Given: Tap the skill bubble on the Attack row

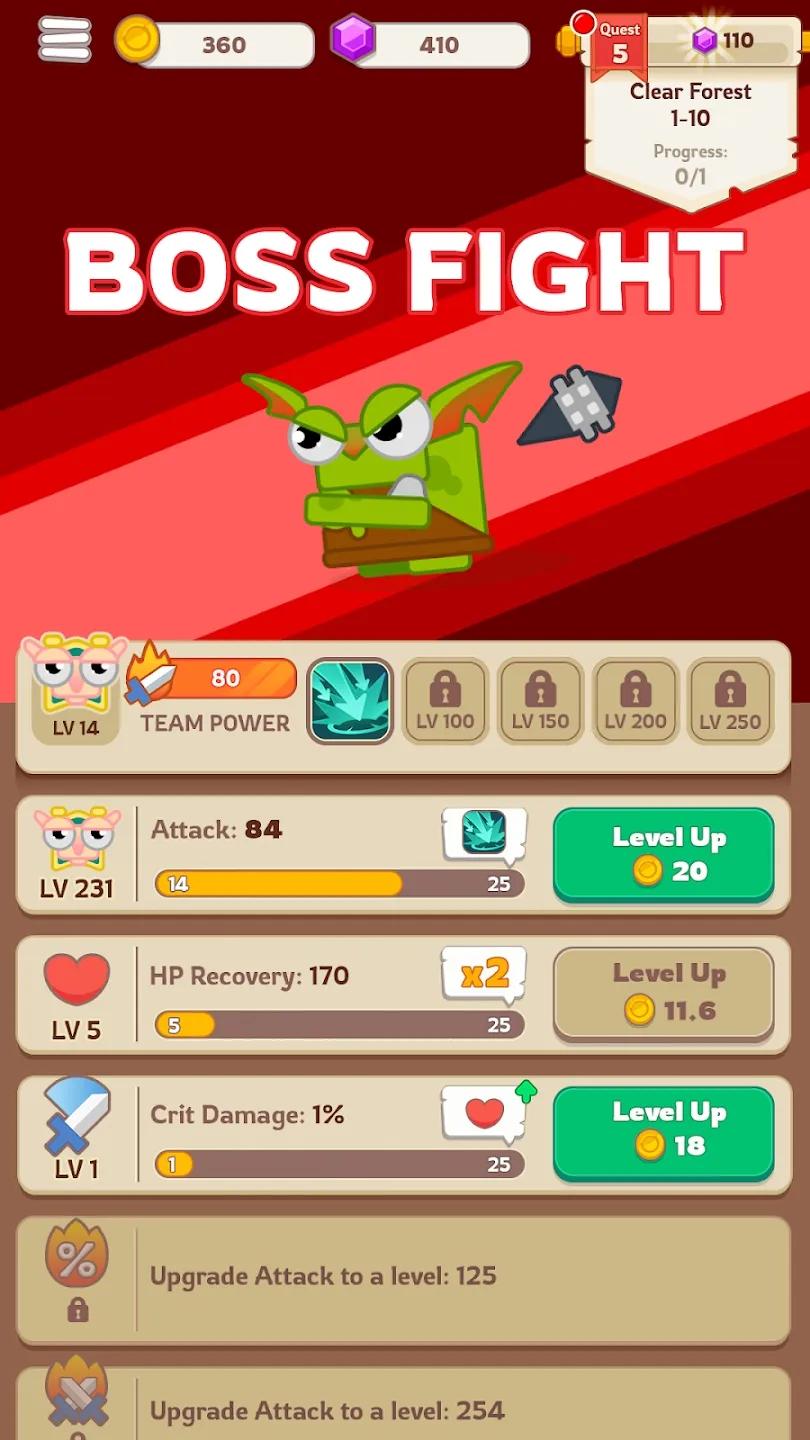Looking at the screenshot, I should pyautogui.click(x=484, y=834).
